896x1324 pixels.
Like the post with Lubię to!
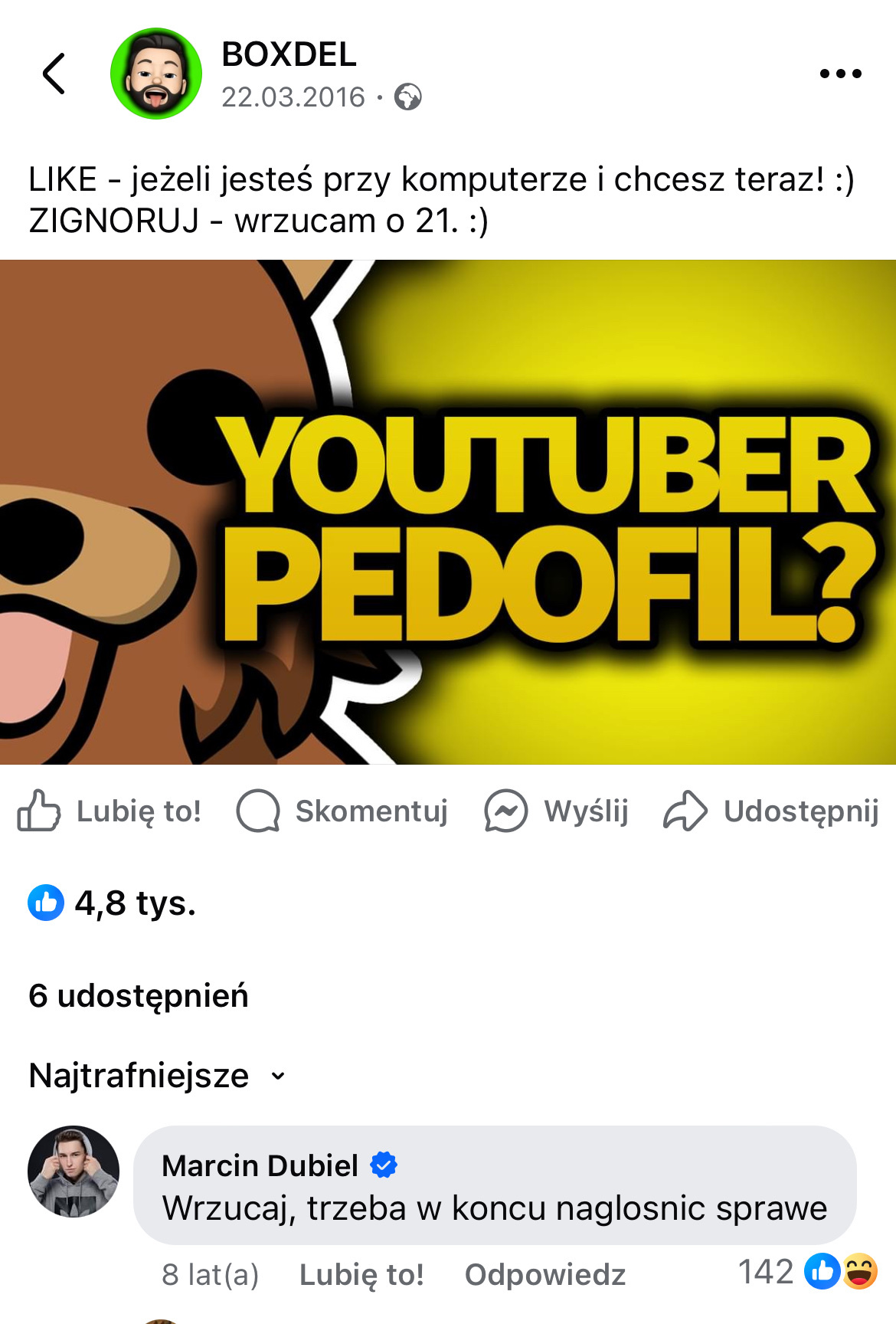110,811
